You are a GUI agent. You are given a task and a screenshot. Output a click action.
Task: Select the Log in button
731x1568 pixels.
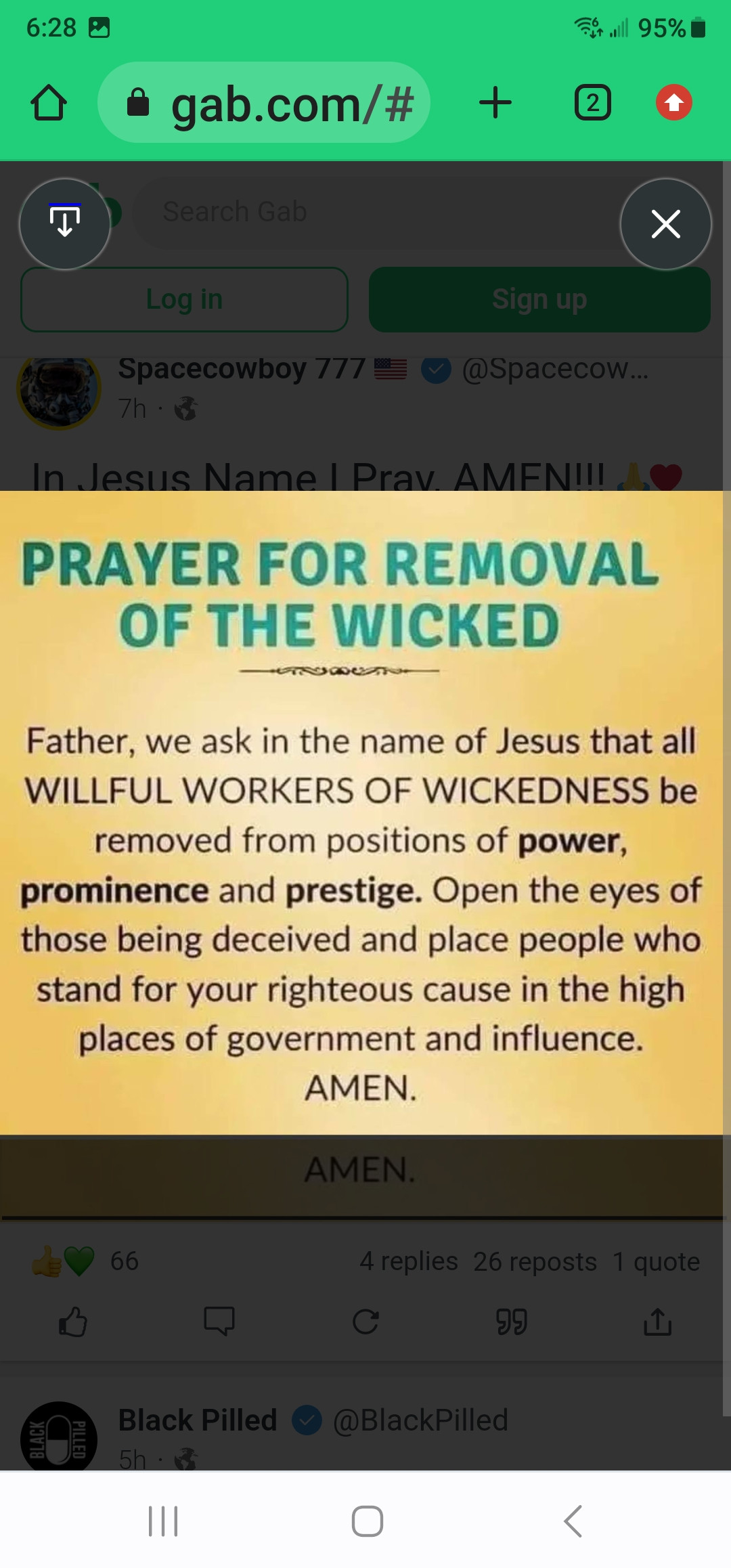pyautogui.click(x=184, y=299)
